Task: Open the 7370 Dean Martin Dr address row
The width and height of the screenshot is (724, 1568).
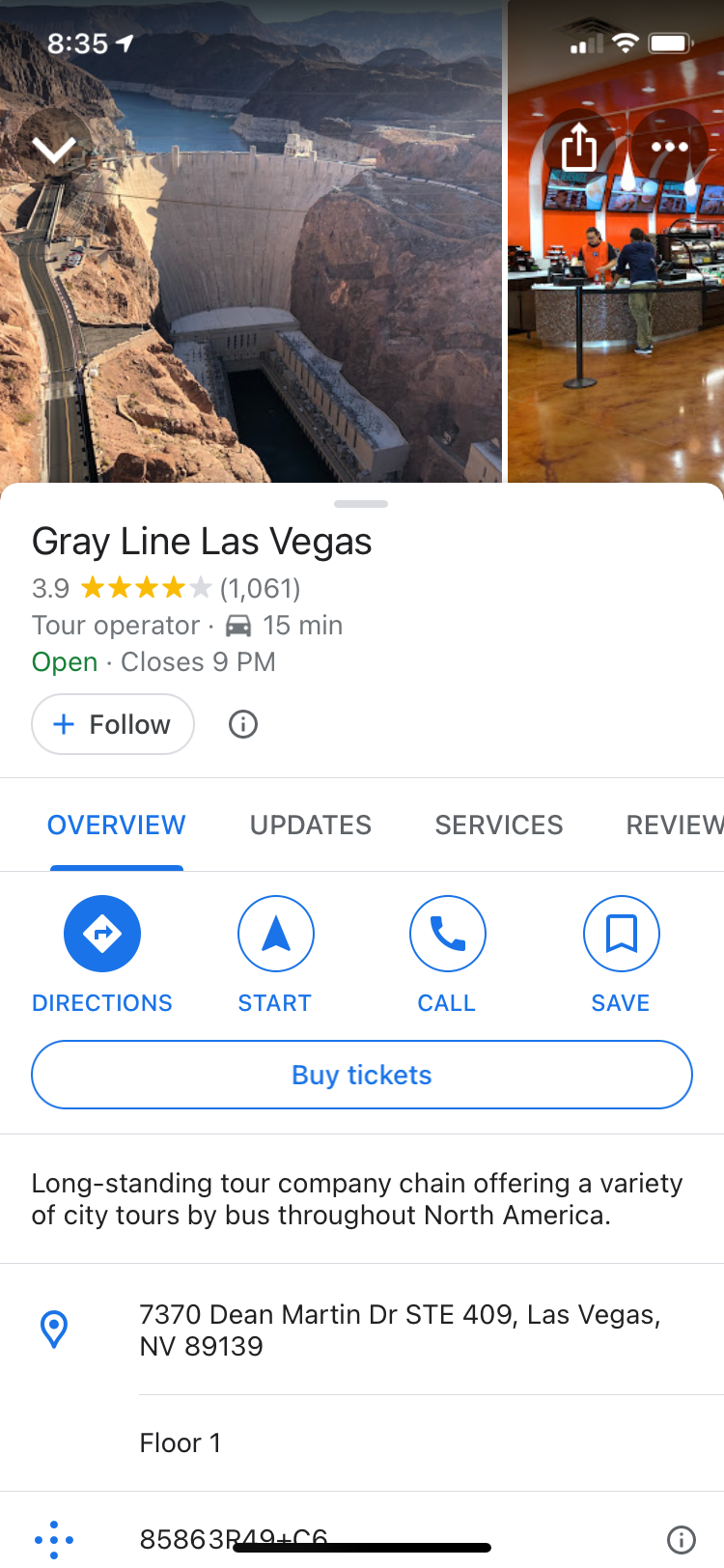Action: pos(400,1330)
